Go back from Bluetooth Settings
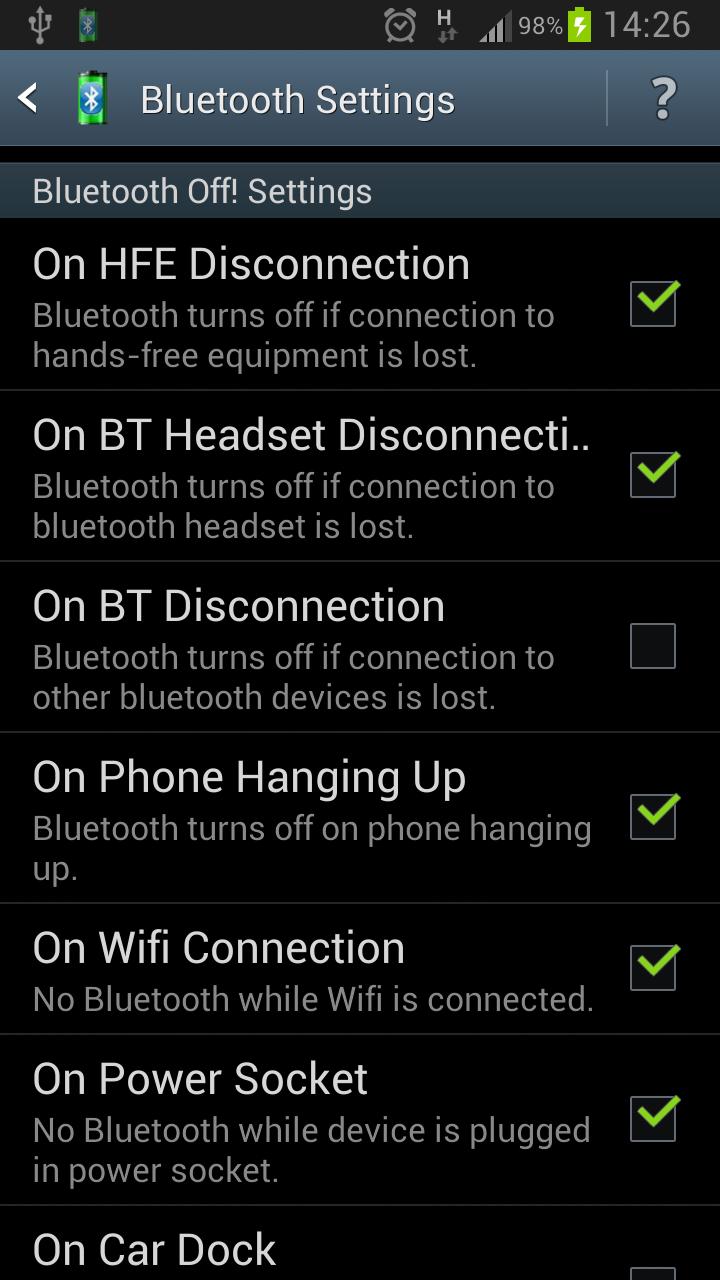This screenshot has height=1280, width=720. pyautogui.click(x=30, y=99)
